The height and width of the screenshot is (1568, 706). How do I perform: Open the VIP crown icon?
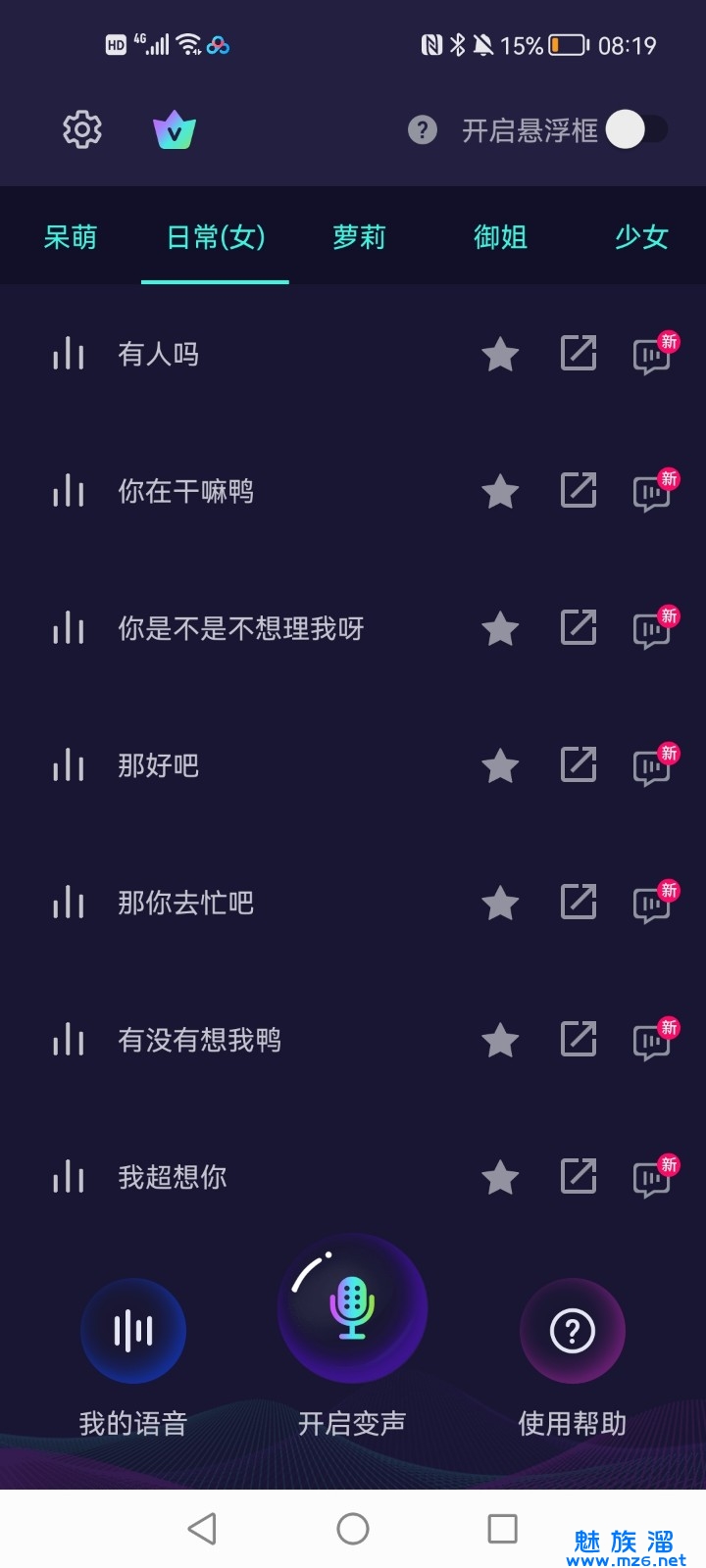(x=175, y=130)
